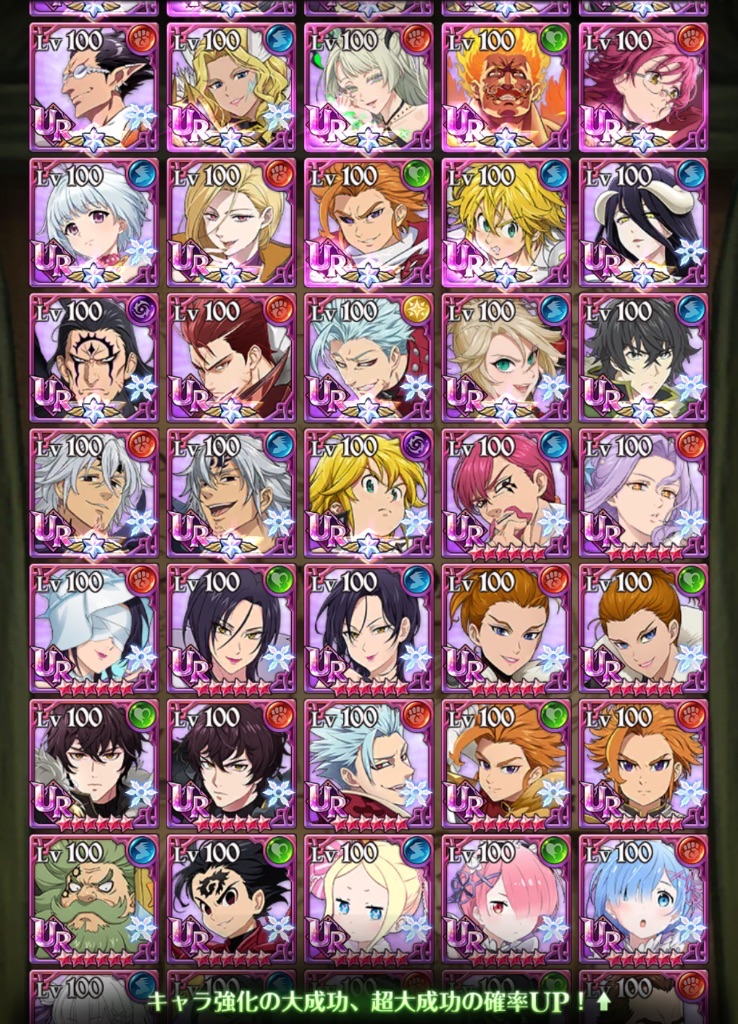Open the black-haired woman with white horns
738x1024 pixels.
[x=643, y=222]
